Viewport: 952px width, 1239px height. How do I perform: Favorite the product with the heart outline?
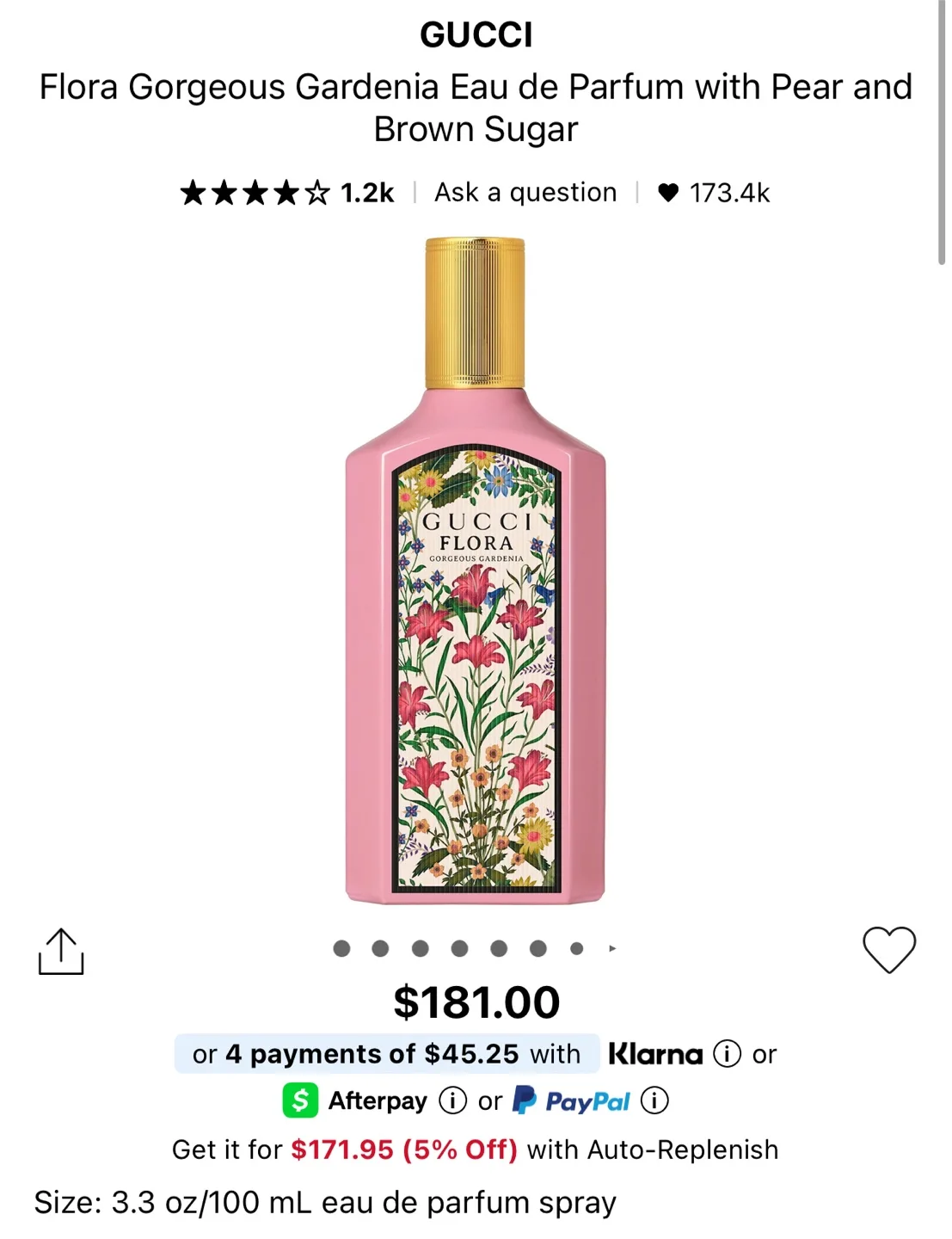890,949
